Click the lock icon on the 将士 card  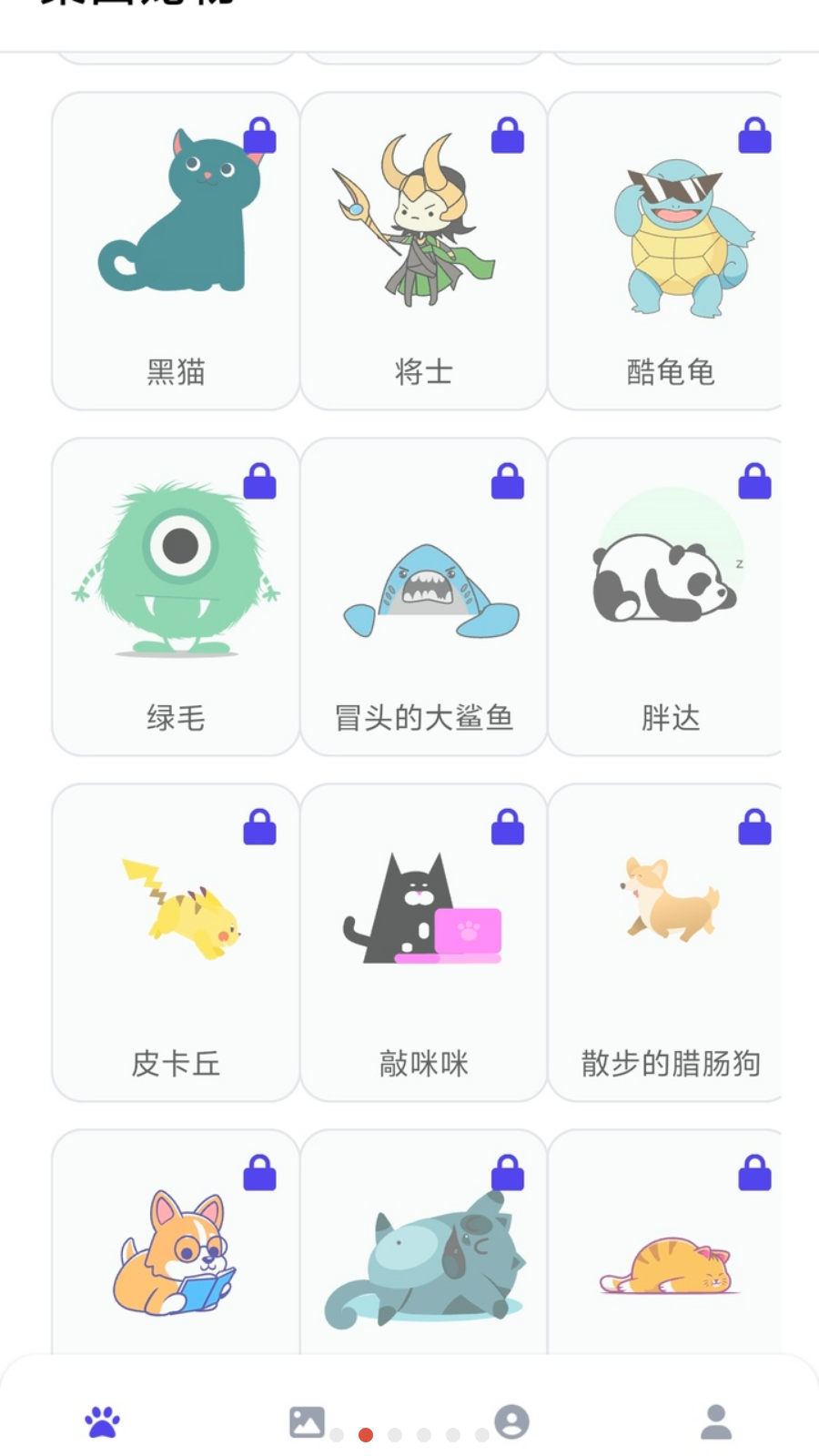(508, 135)
